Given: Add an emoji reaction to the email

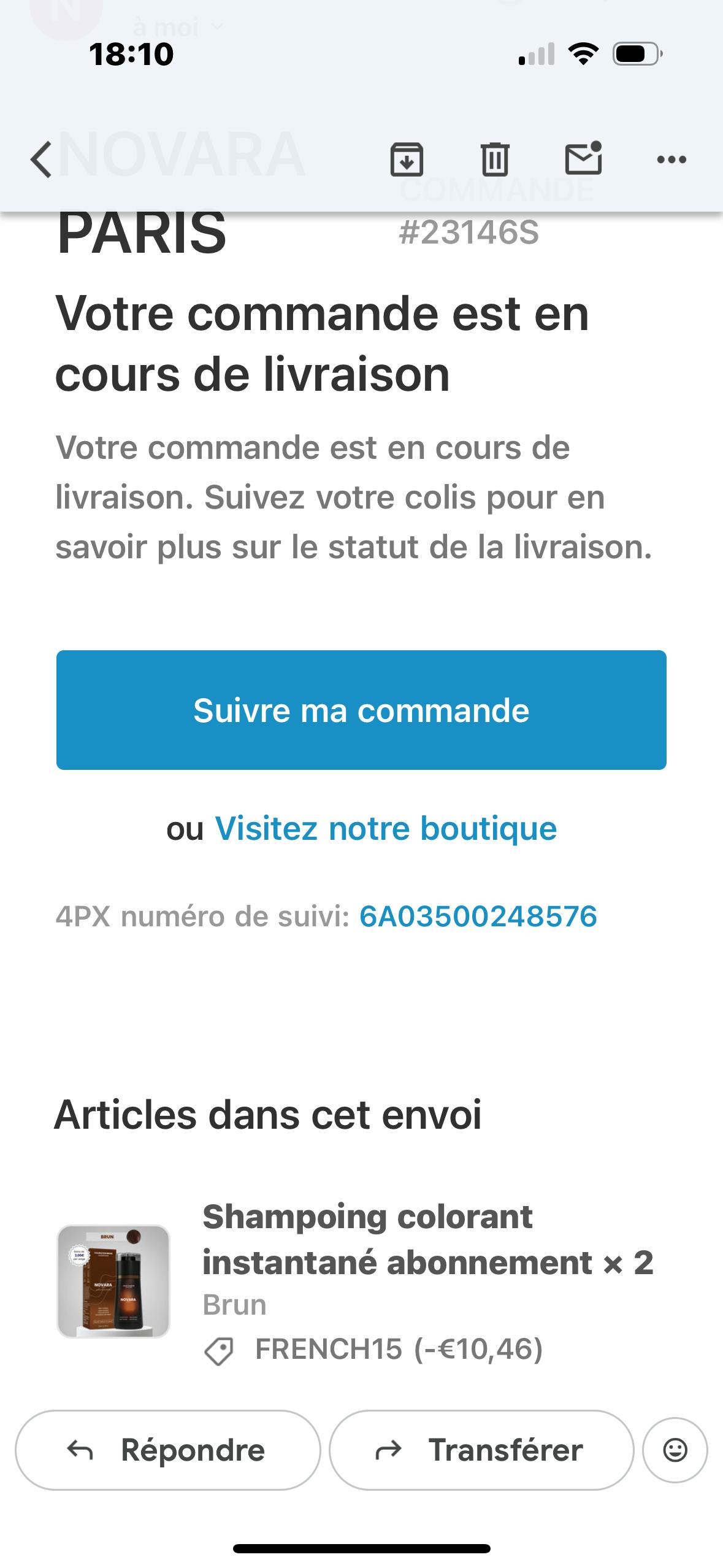Looking at the screenshot, I should tap(675, 1450).
